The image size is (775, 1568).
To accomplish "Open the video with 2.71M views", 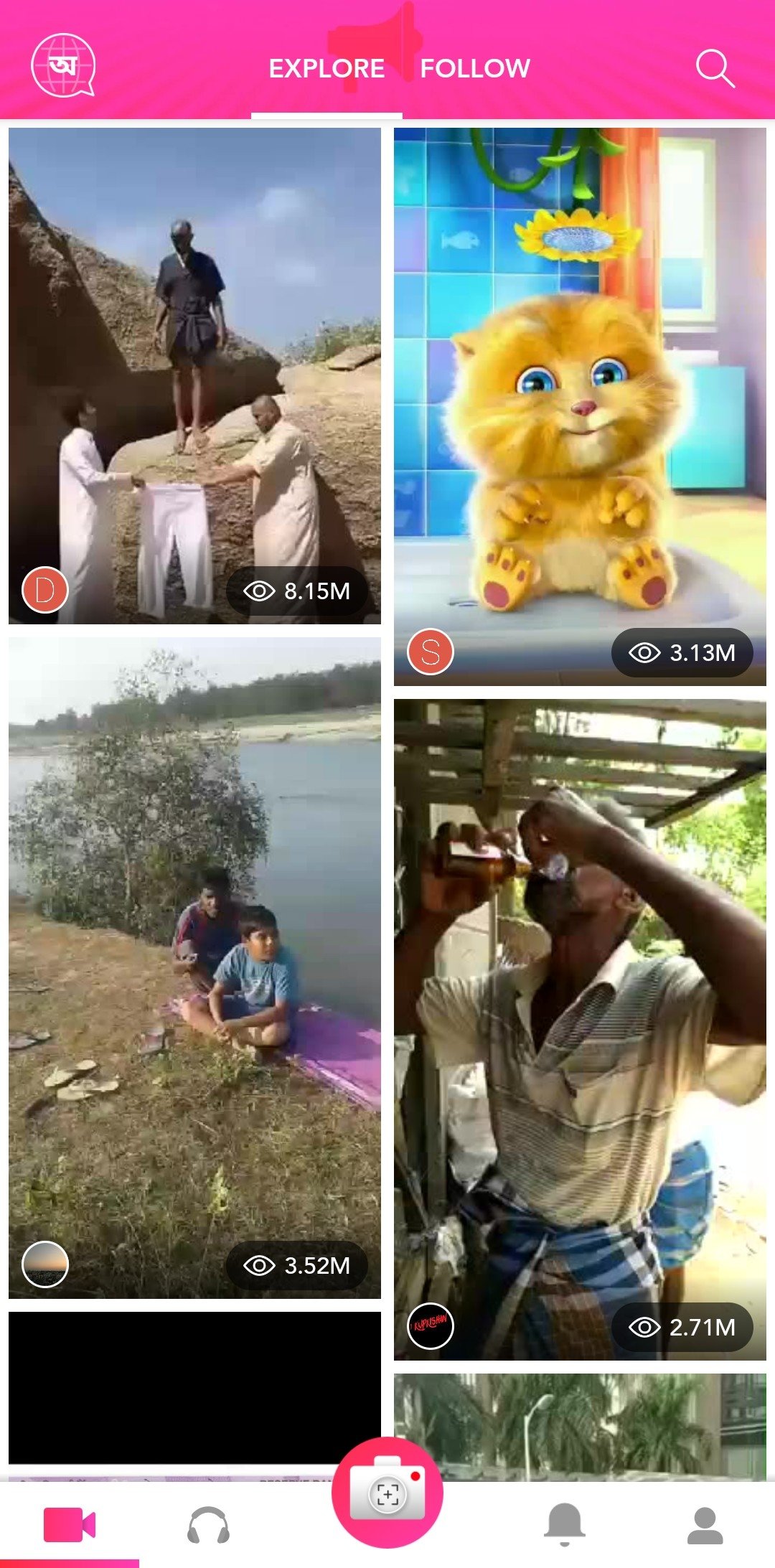I will click(580, 1030).
